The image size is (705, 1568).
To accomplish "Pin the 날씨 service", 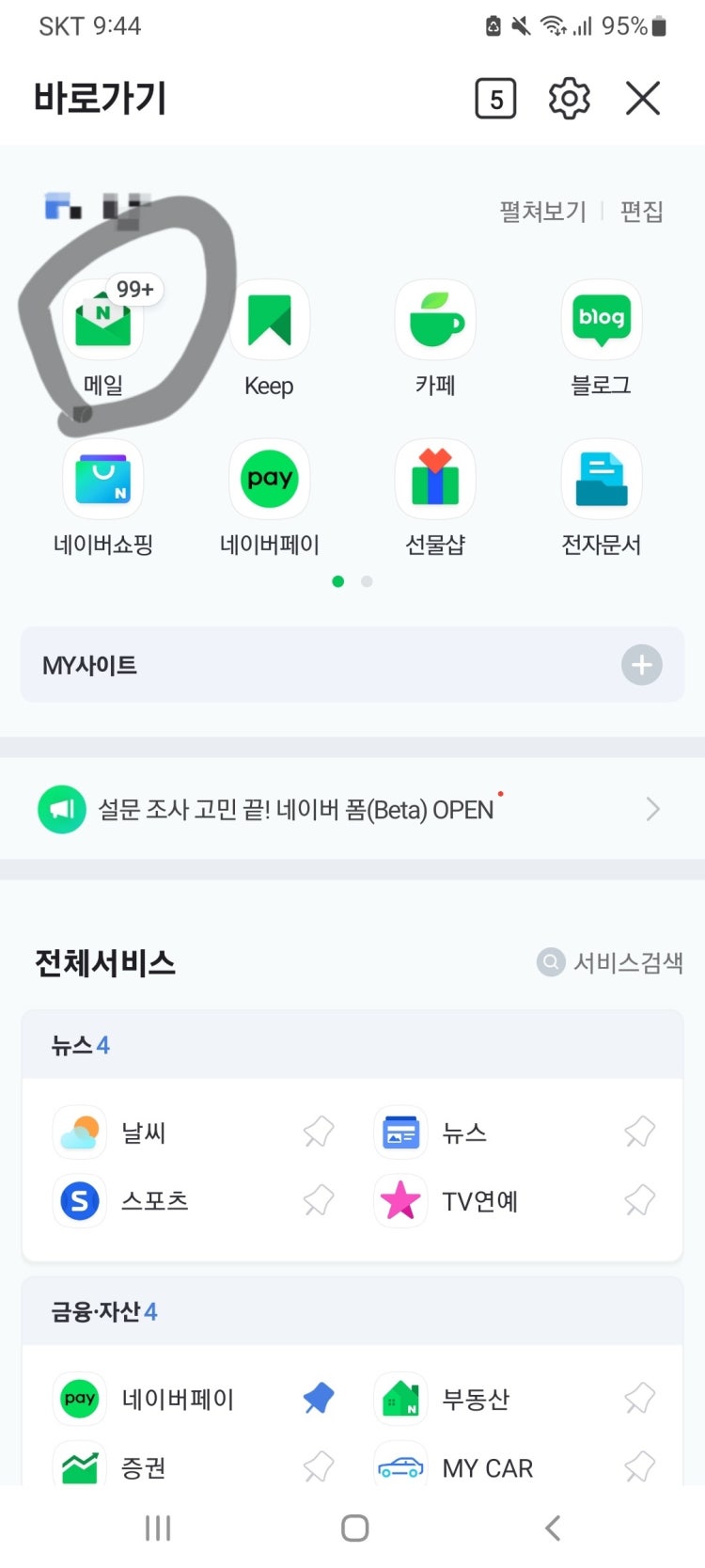I will pyautogui.click(x=319, y=1132).
